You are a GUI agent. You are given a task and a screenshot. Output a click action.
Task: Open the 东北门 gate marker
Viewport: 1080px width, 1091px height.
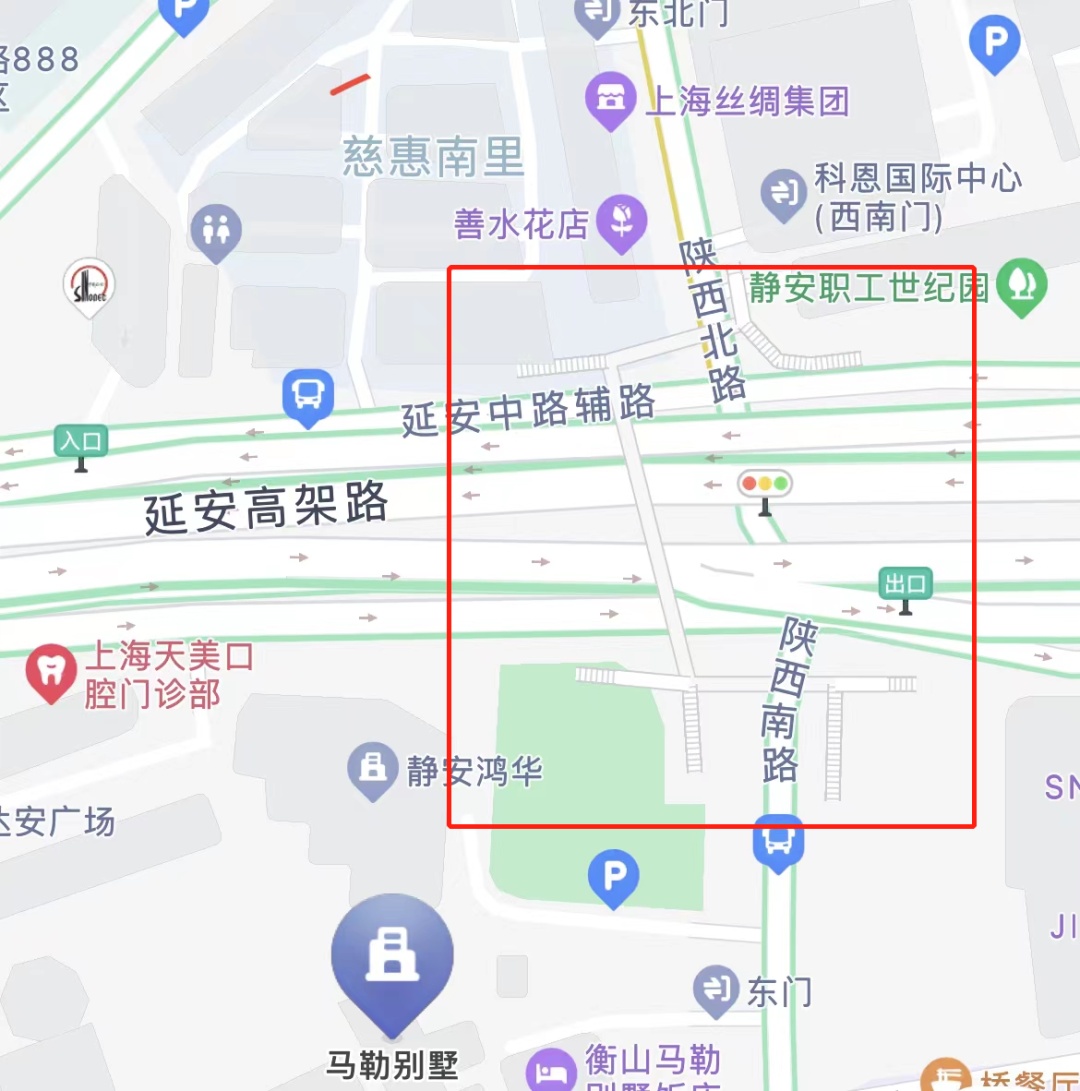pos(599,13)
